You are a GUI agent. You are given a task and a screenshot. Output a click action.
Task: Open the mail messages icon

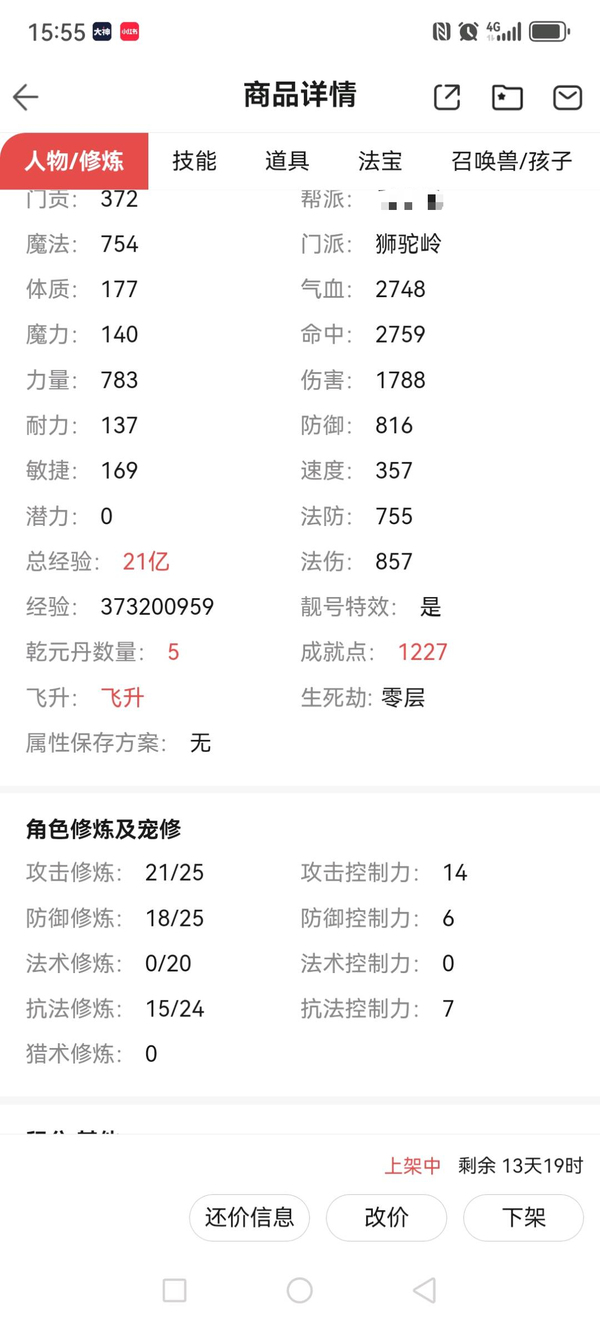point(567,96)
